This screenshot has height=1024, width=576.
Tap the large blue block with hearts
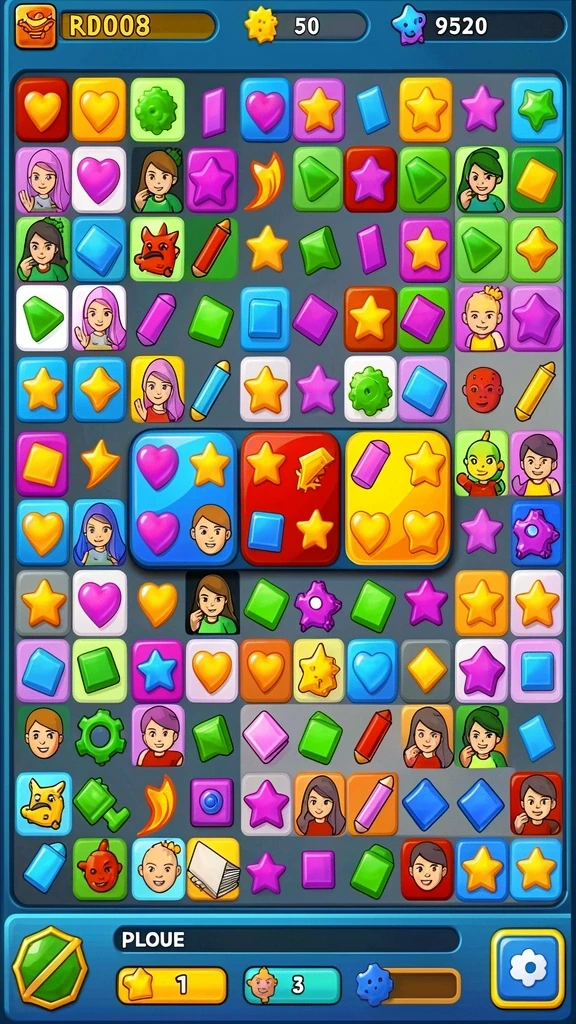tap(184, 498)
